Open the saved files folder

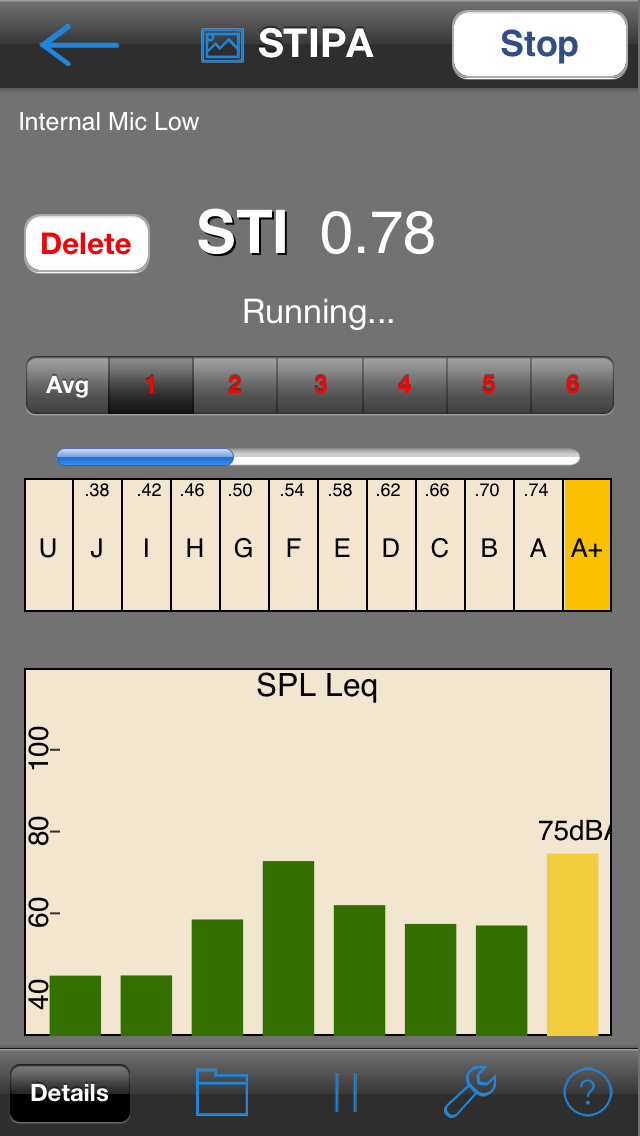[222, 1092]
